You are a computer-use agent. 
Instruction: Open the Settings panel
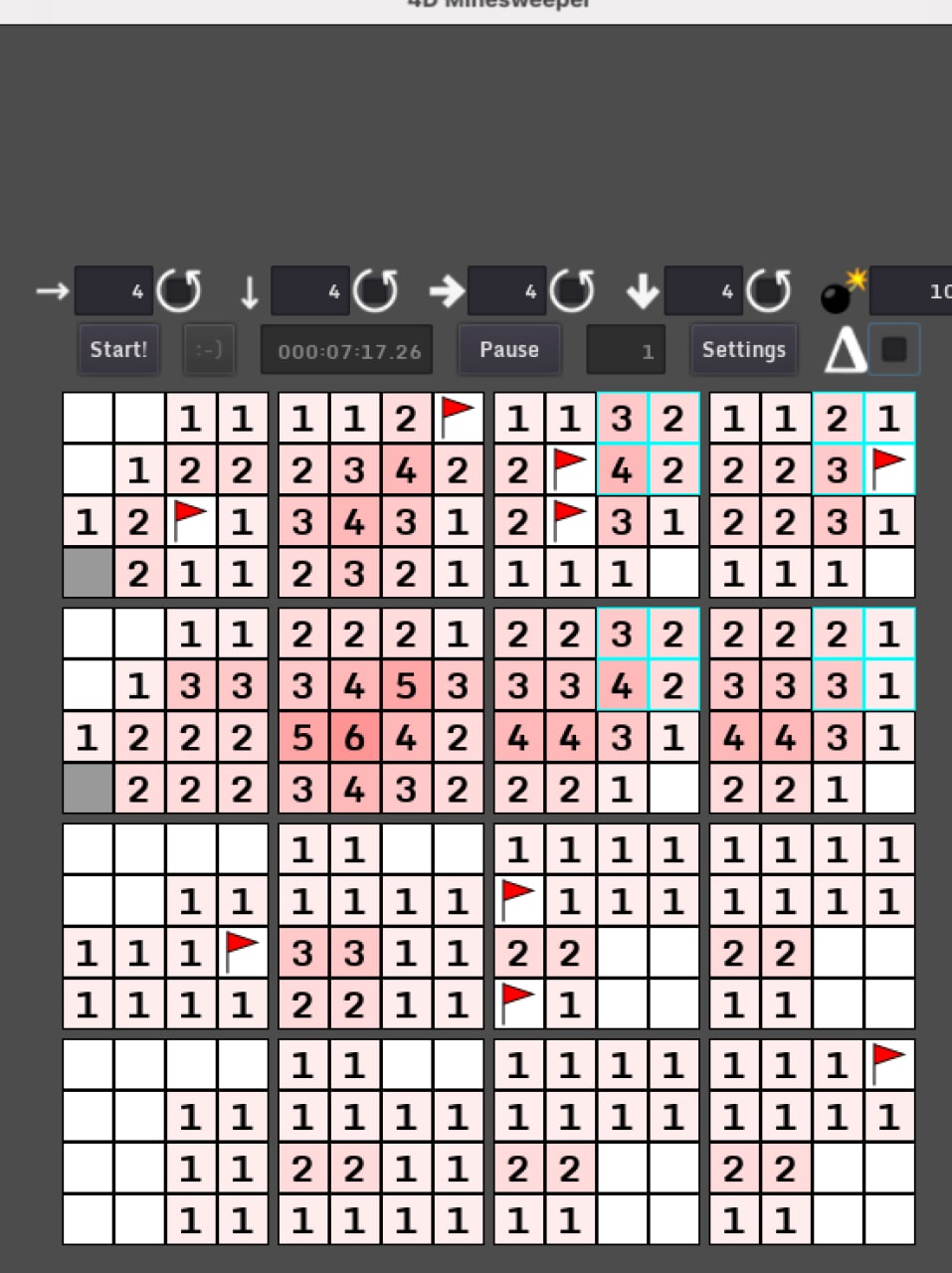743,350
